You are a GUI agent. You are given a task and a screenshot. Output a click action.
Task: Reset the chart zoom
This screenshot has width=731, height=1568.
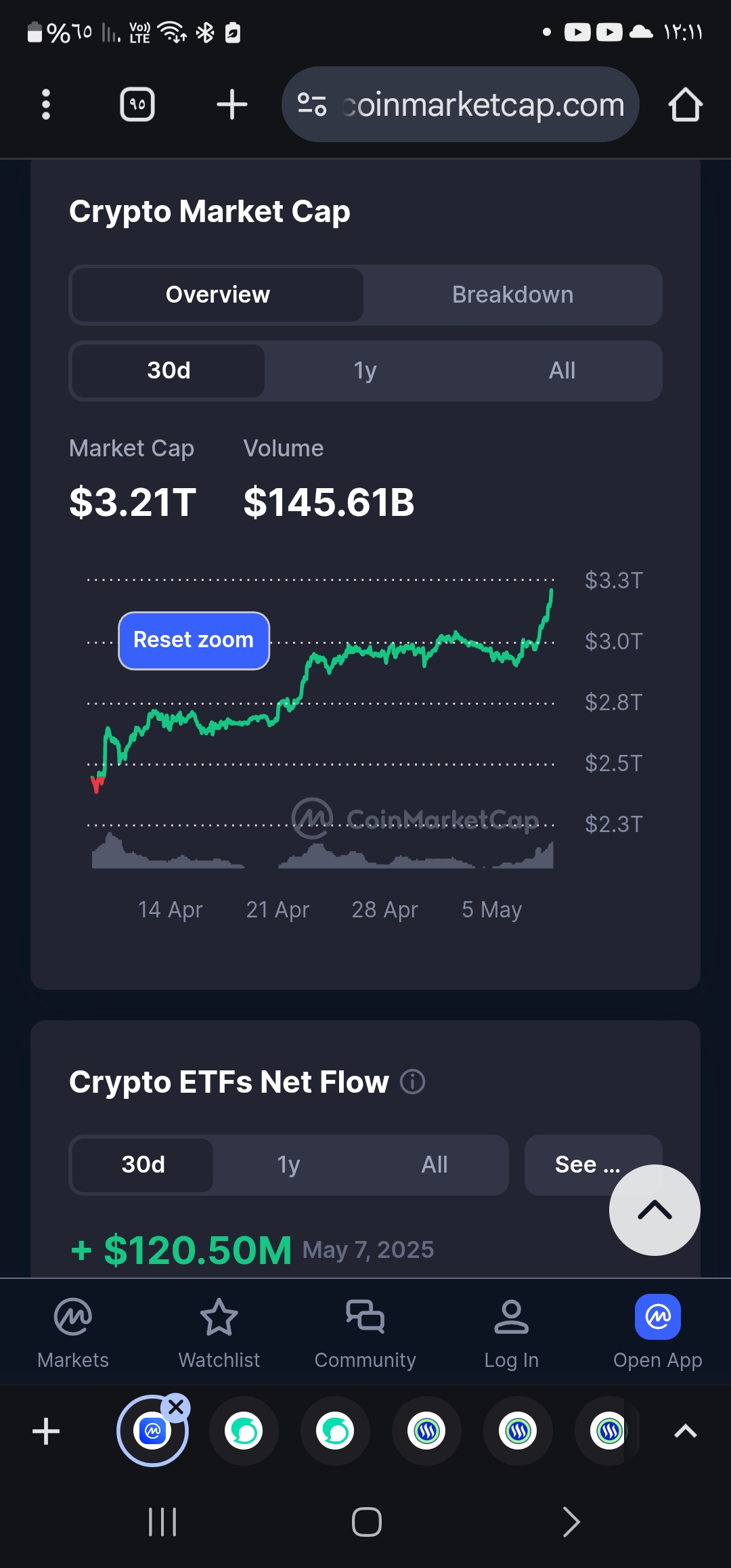point(194,640)
